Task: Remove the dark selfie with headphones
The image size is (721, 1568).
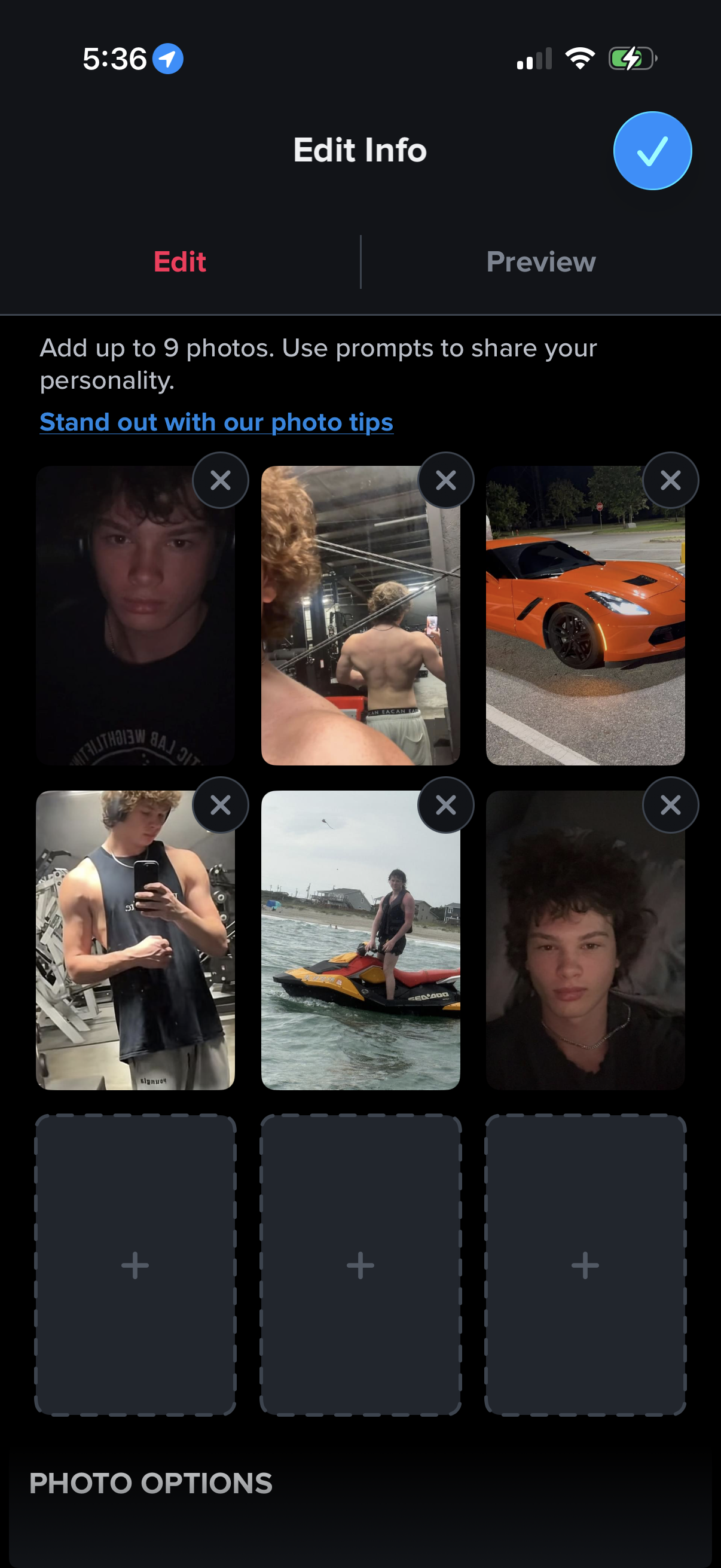Action: click(x=220, y=480)
